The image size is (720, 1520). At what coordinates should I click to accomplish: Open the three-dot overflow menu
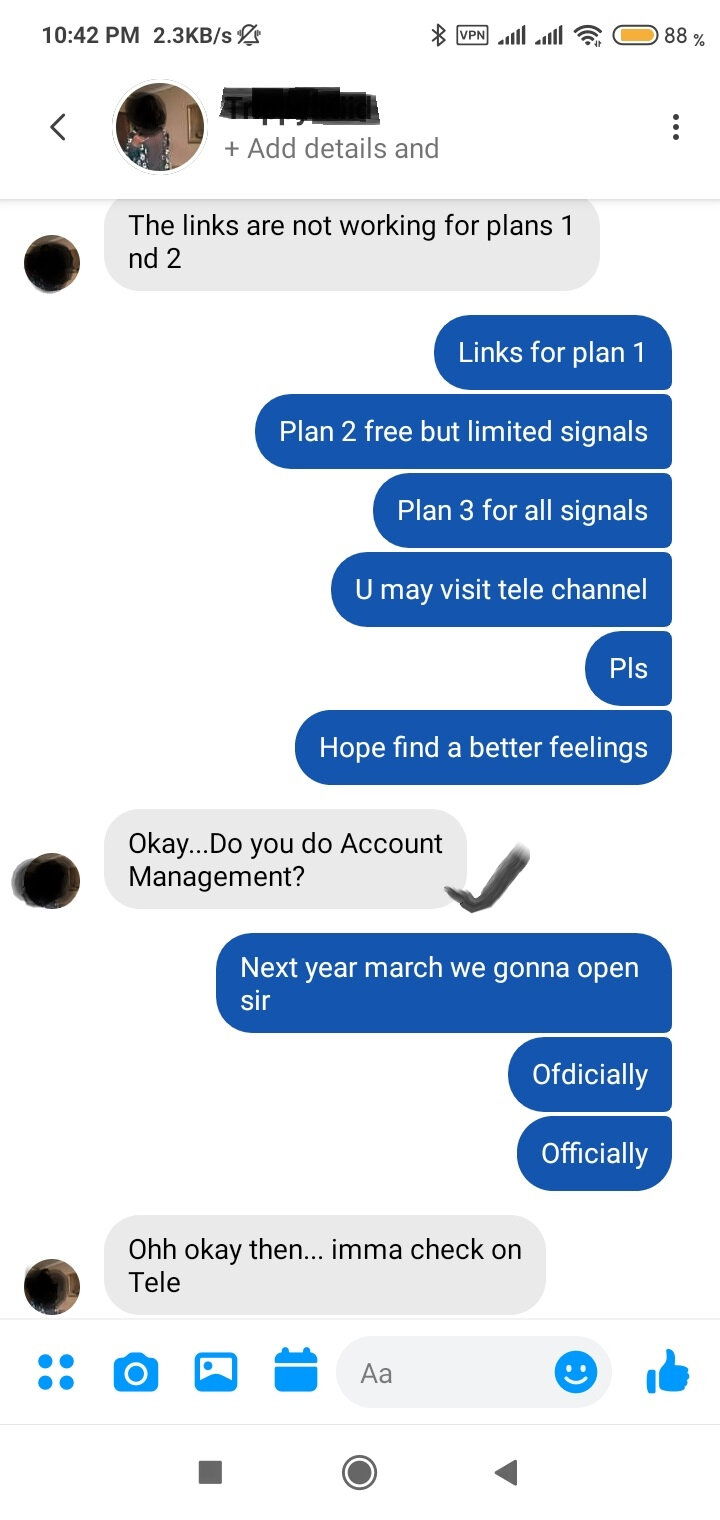tap(676, 127)
